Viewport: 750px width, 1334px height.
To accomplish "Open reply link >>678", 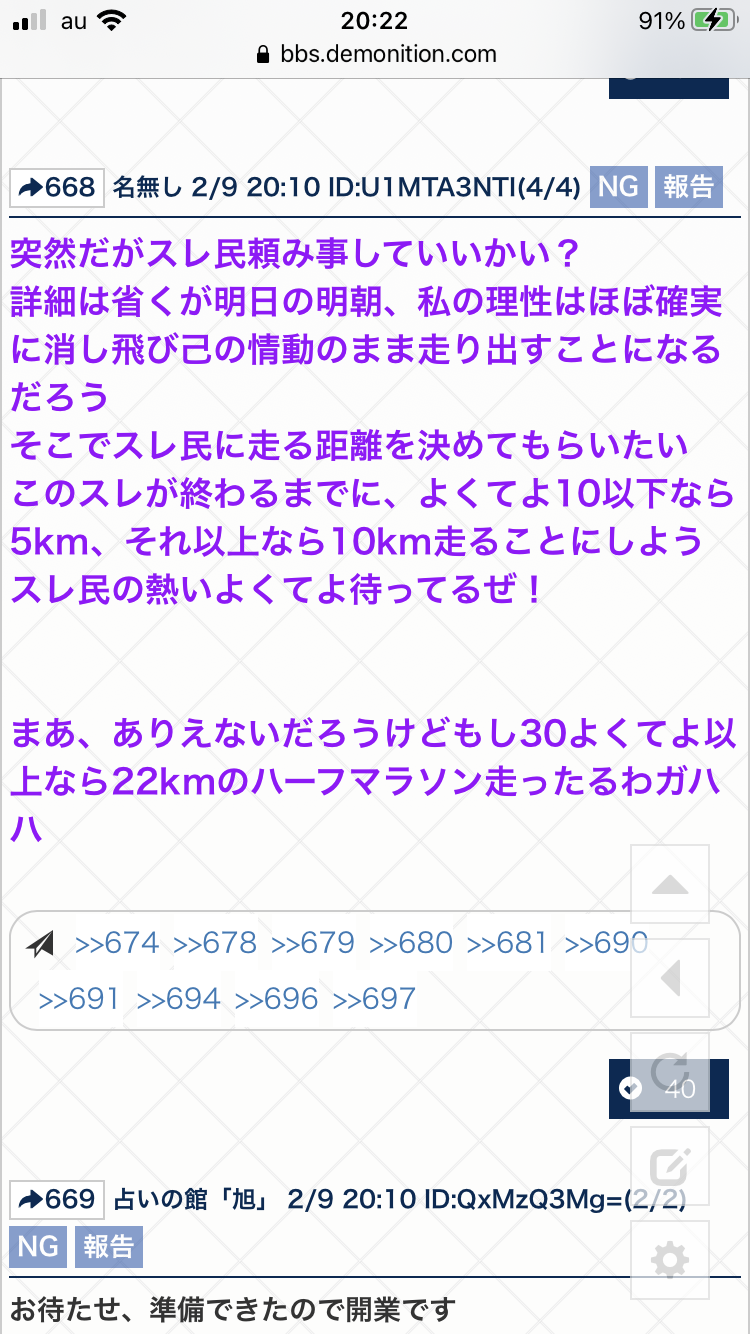I will click(x=215, y=943).
